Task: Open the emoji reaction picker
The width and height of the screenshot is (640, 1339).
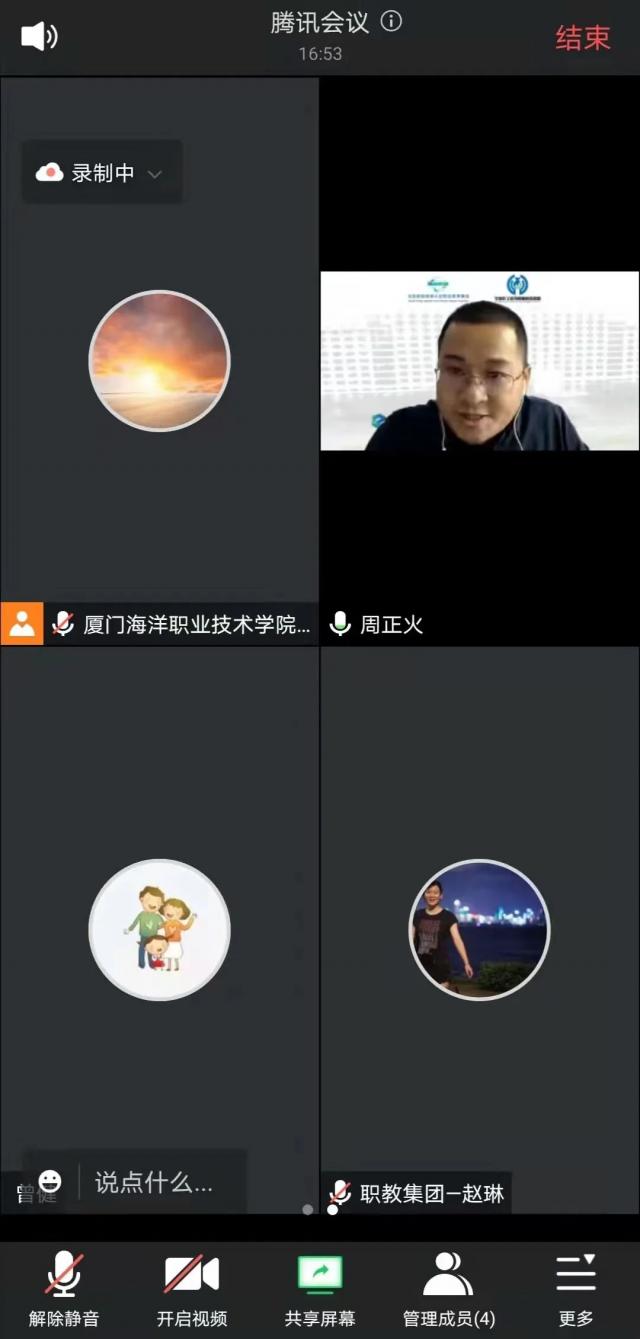Action: (x=50, y=1182)
